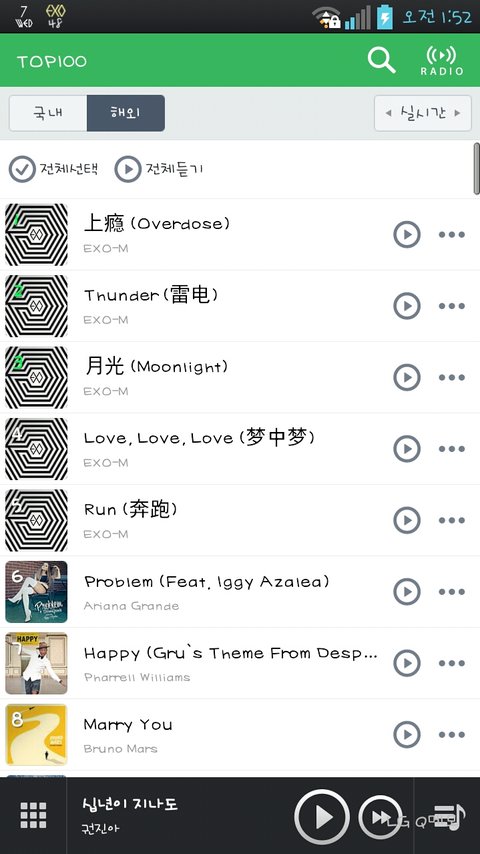Resume playback with the bottom play button
The width and height of the screenshot is (480, 854).
[x=322, y=817]
